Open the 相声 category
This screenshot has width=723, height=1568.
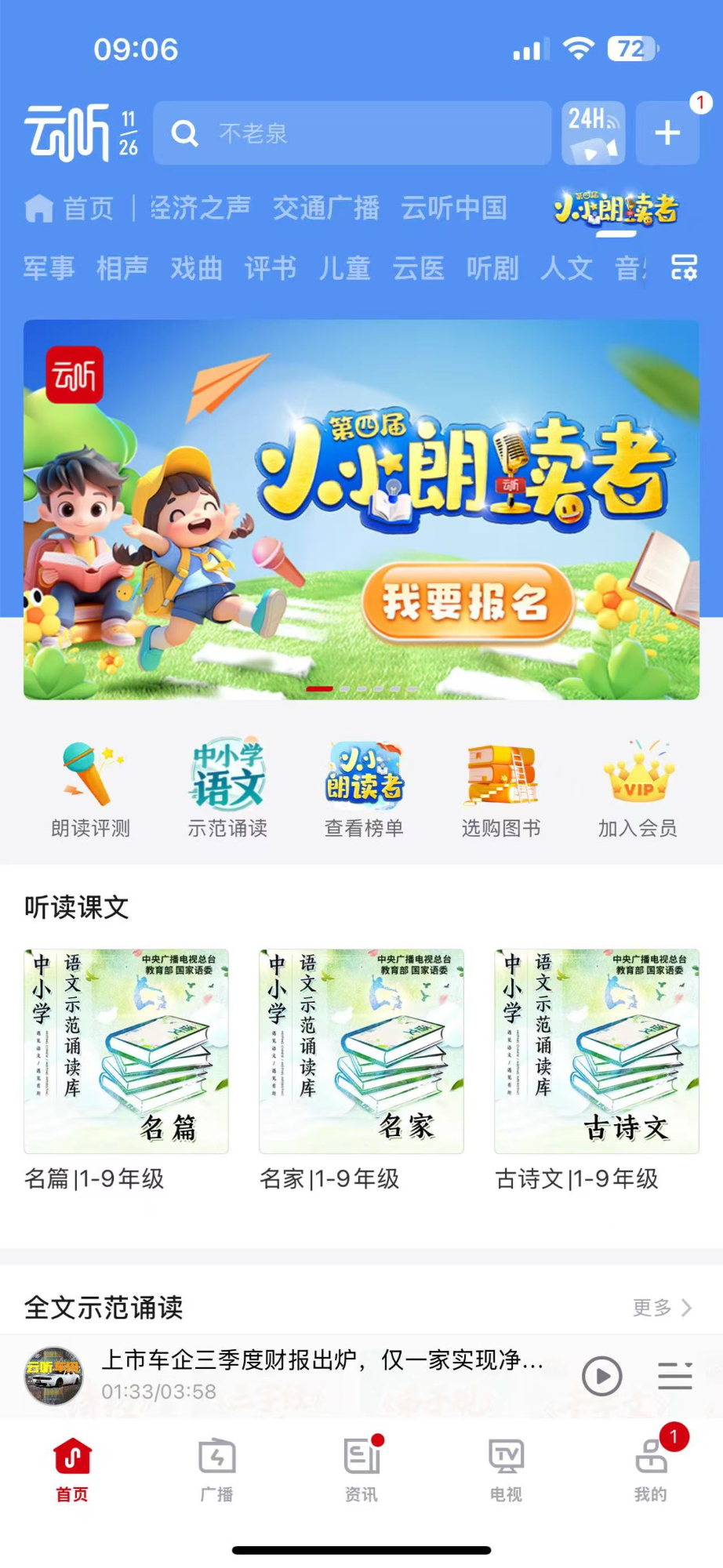122,269
